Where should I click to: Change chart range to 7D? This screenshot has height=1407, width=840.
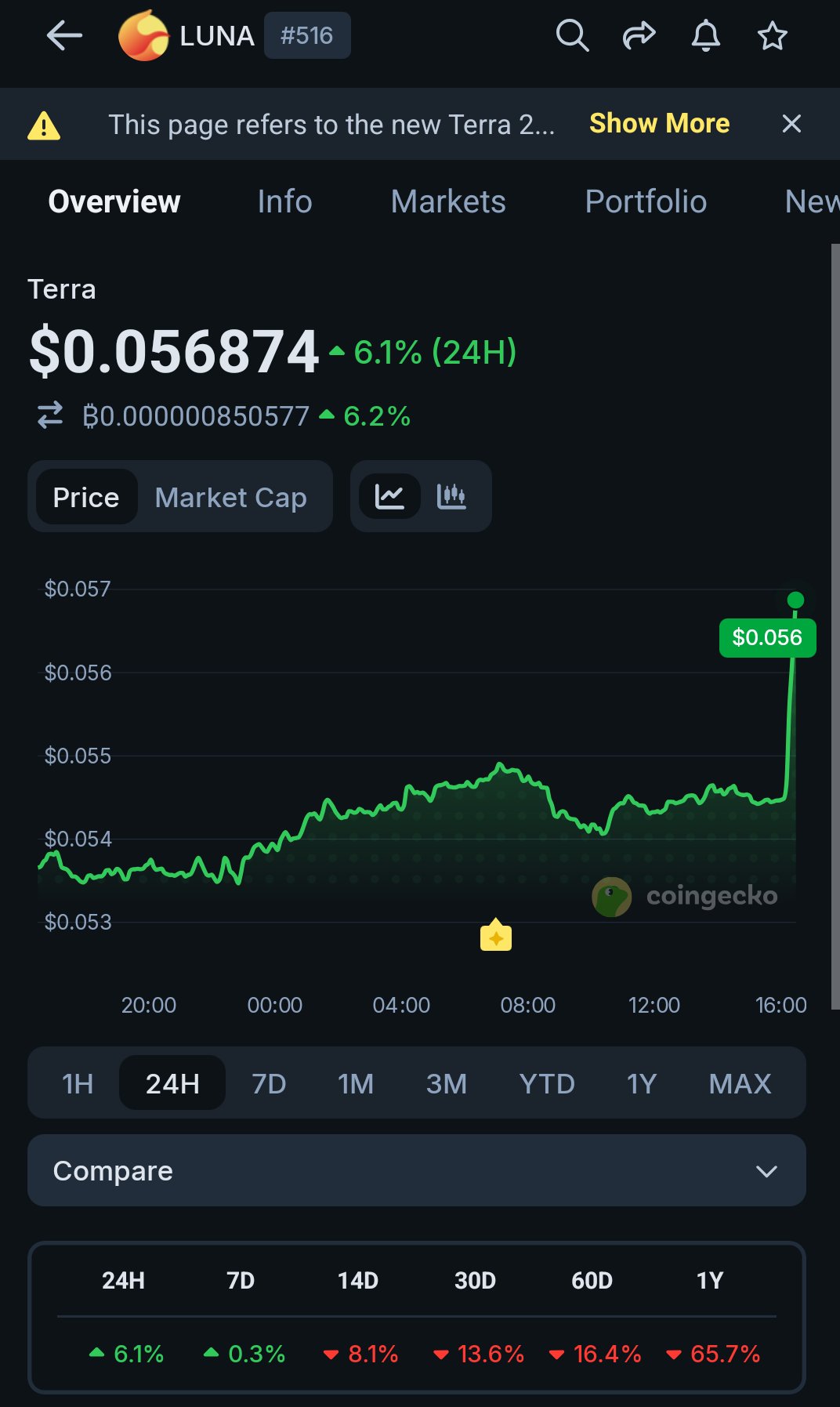(x=269, y=1083)
